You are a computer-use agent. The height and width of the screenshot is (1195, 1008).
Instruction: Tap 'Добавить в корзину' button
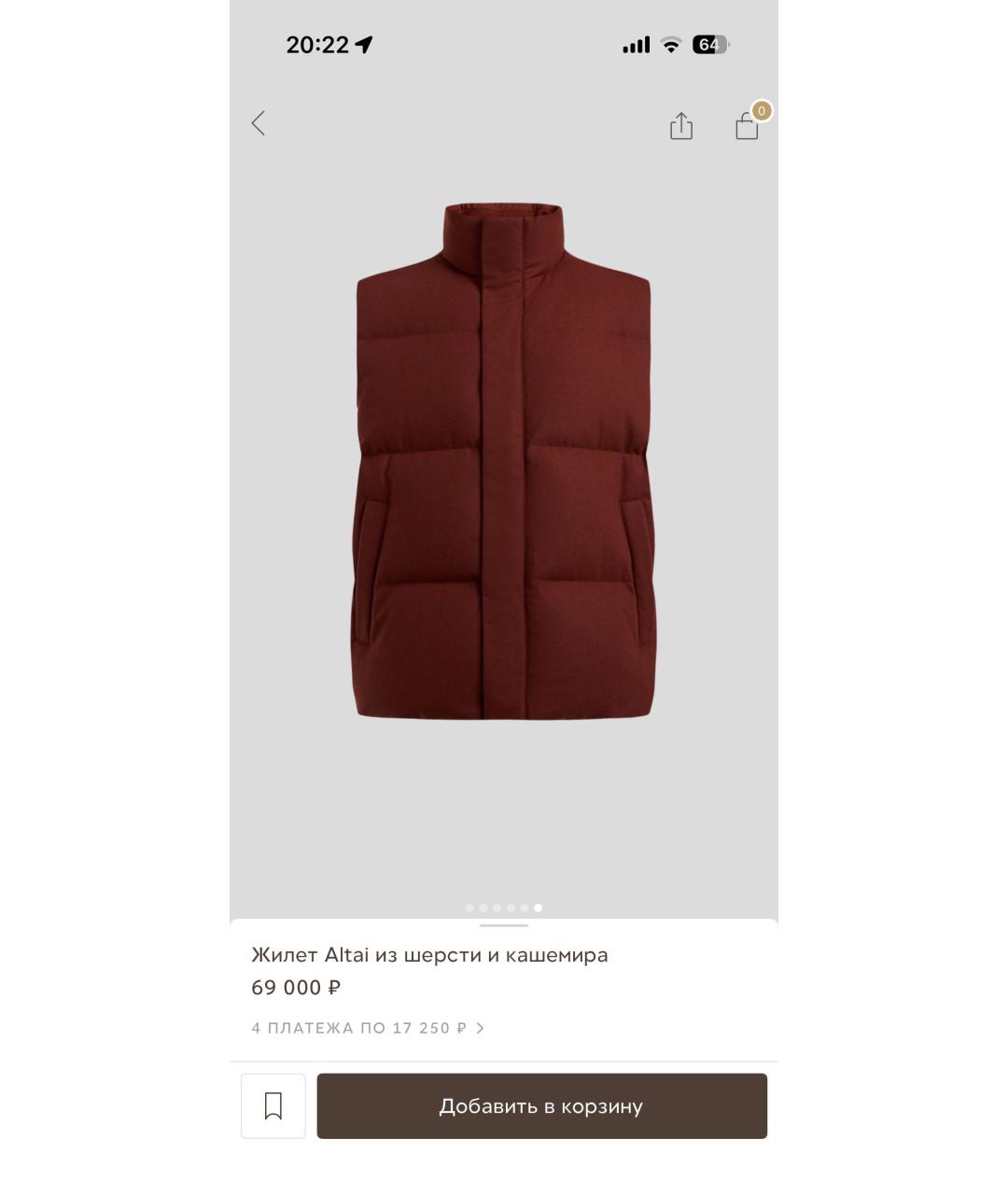pyautogui.click(x=541, y=1106)
